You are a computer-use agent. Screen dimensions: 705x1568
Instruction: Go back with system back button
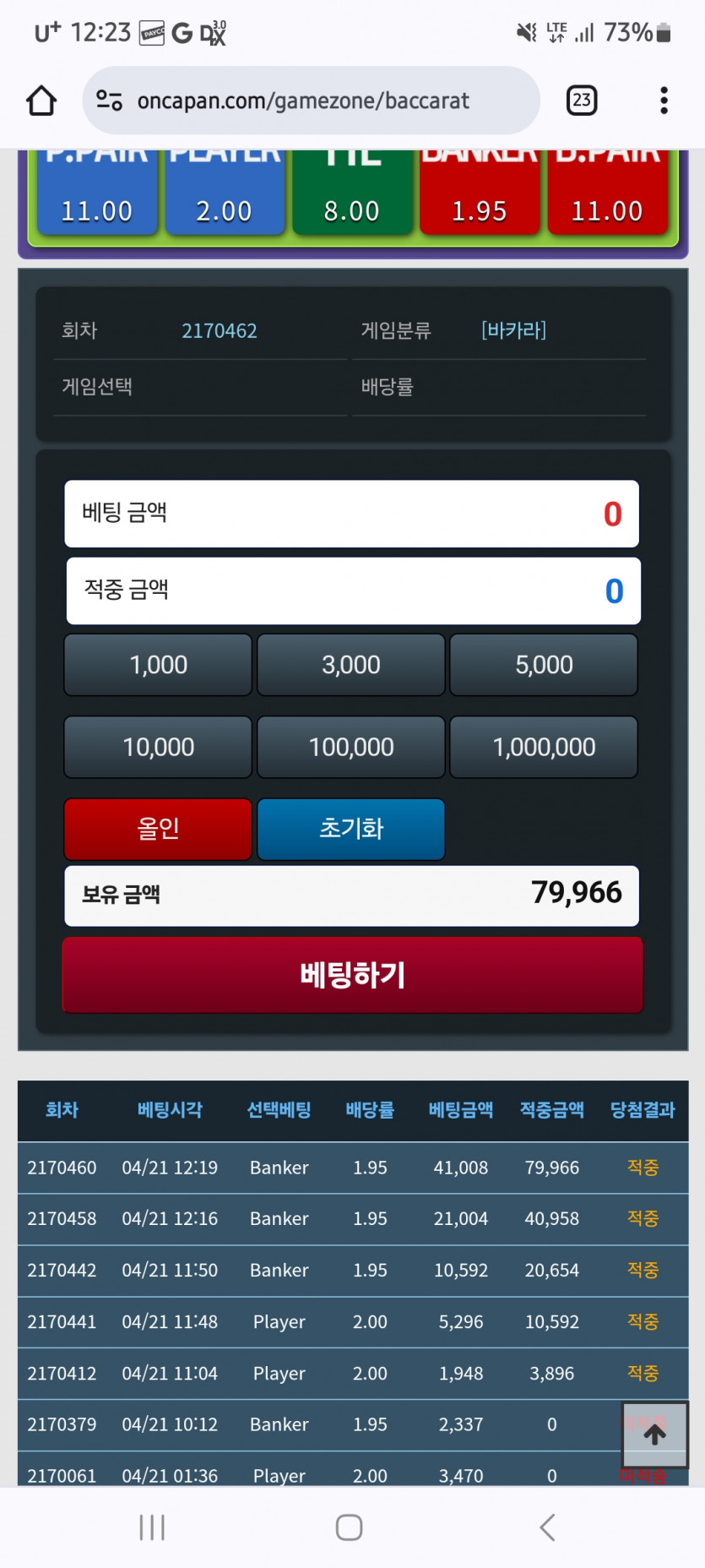point(547,1527)
